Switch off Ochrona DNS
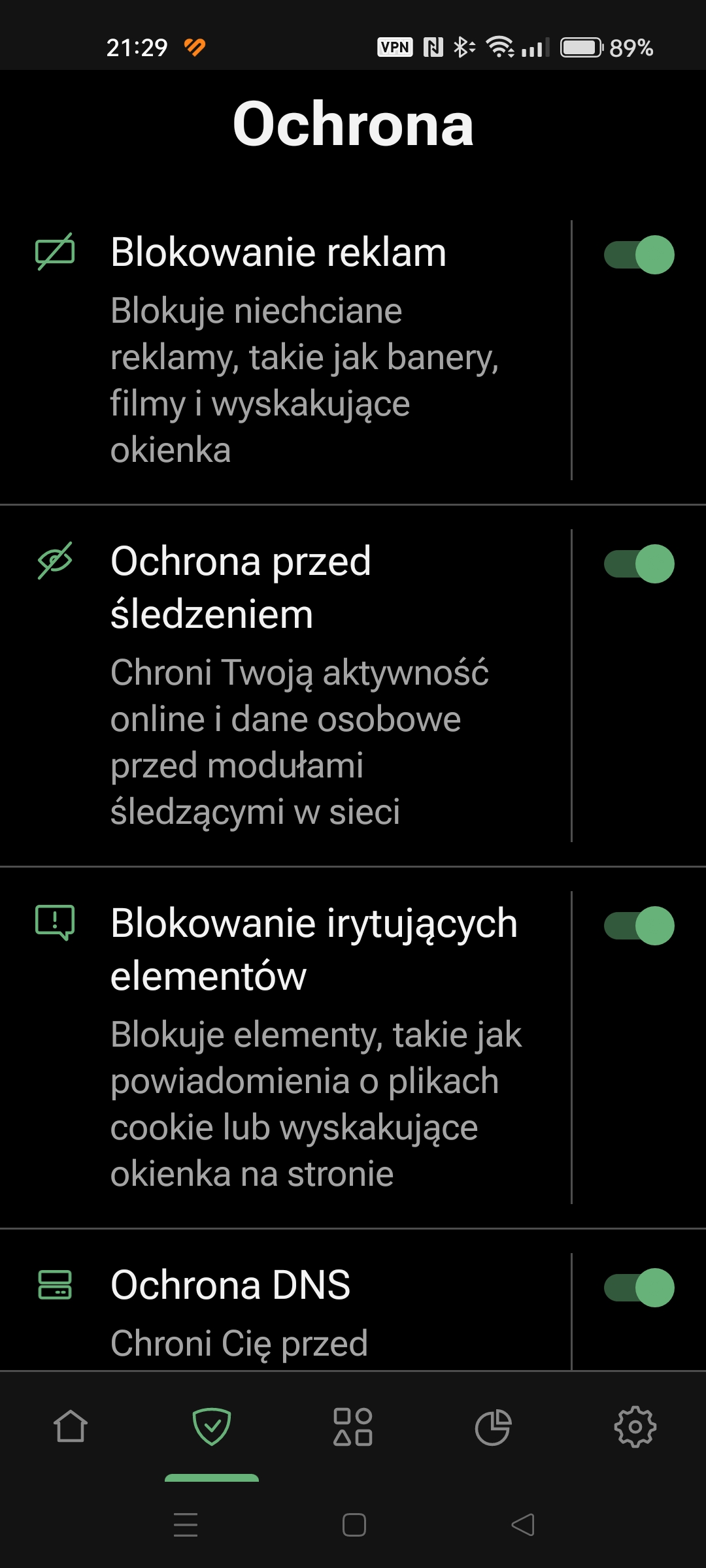 (x=639, y=1287)
